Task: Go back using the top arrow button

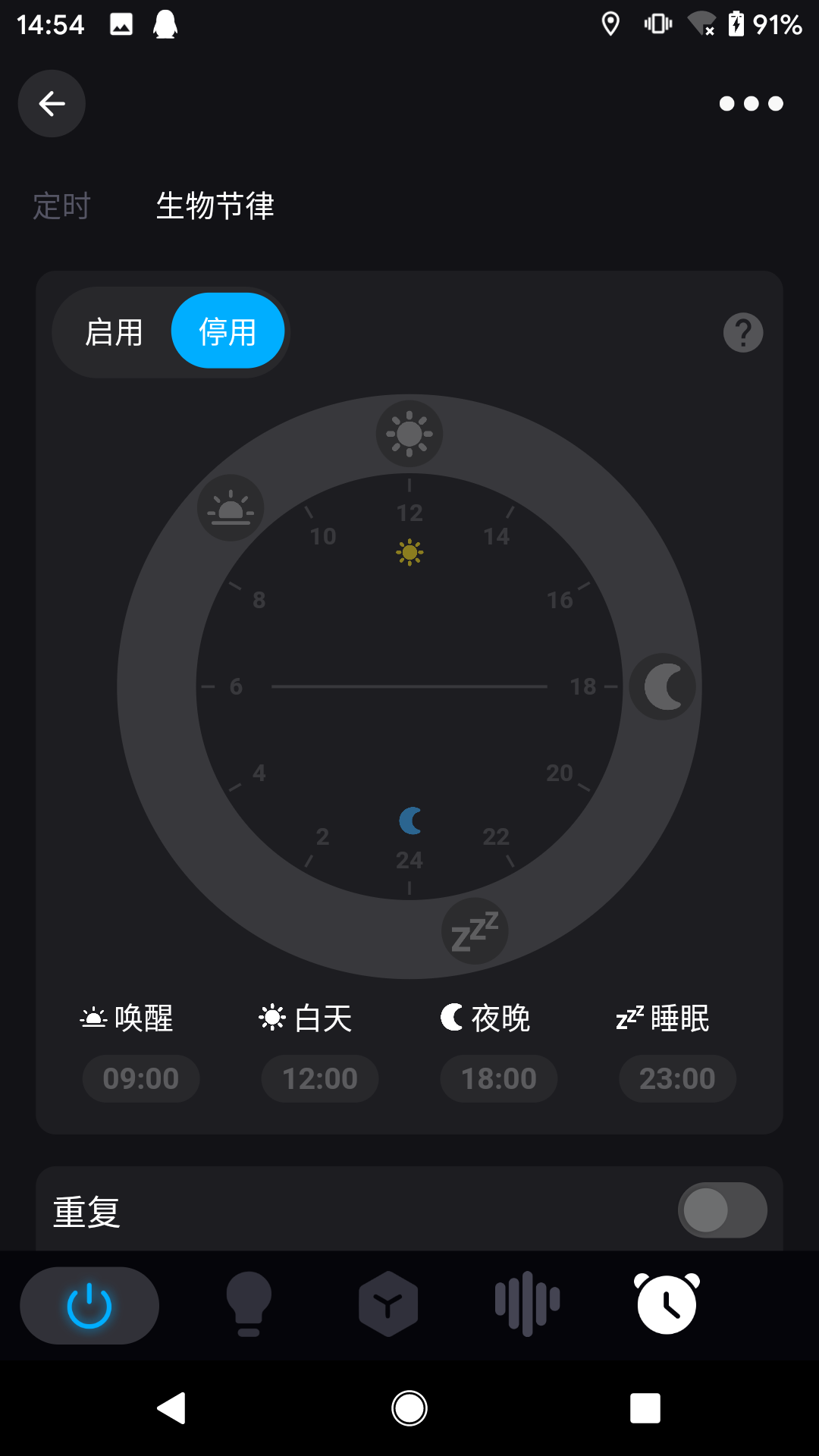Action: coord(52,104)
